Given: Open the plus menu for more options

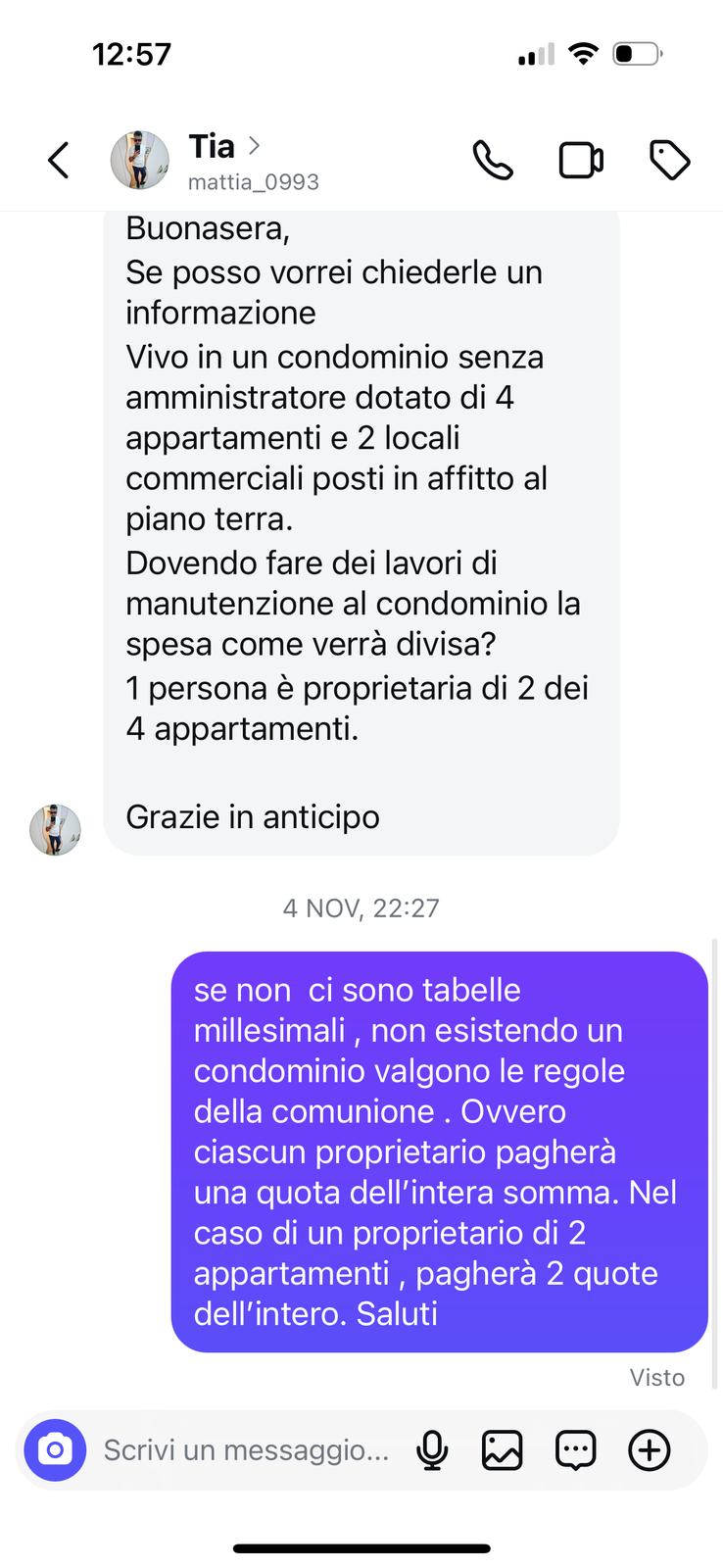Looking at the screenshot, I should tap(649, 1449).
